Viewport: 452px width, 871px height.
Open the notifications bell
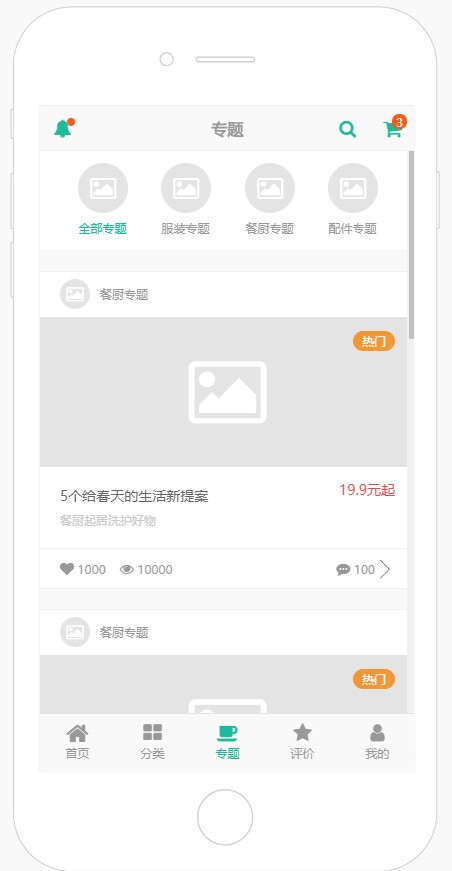point(63,129)
